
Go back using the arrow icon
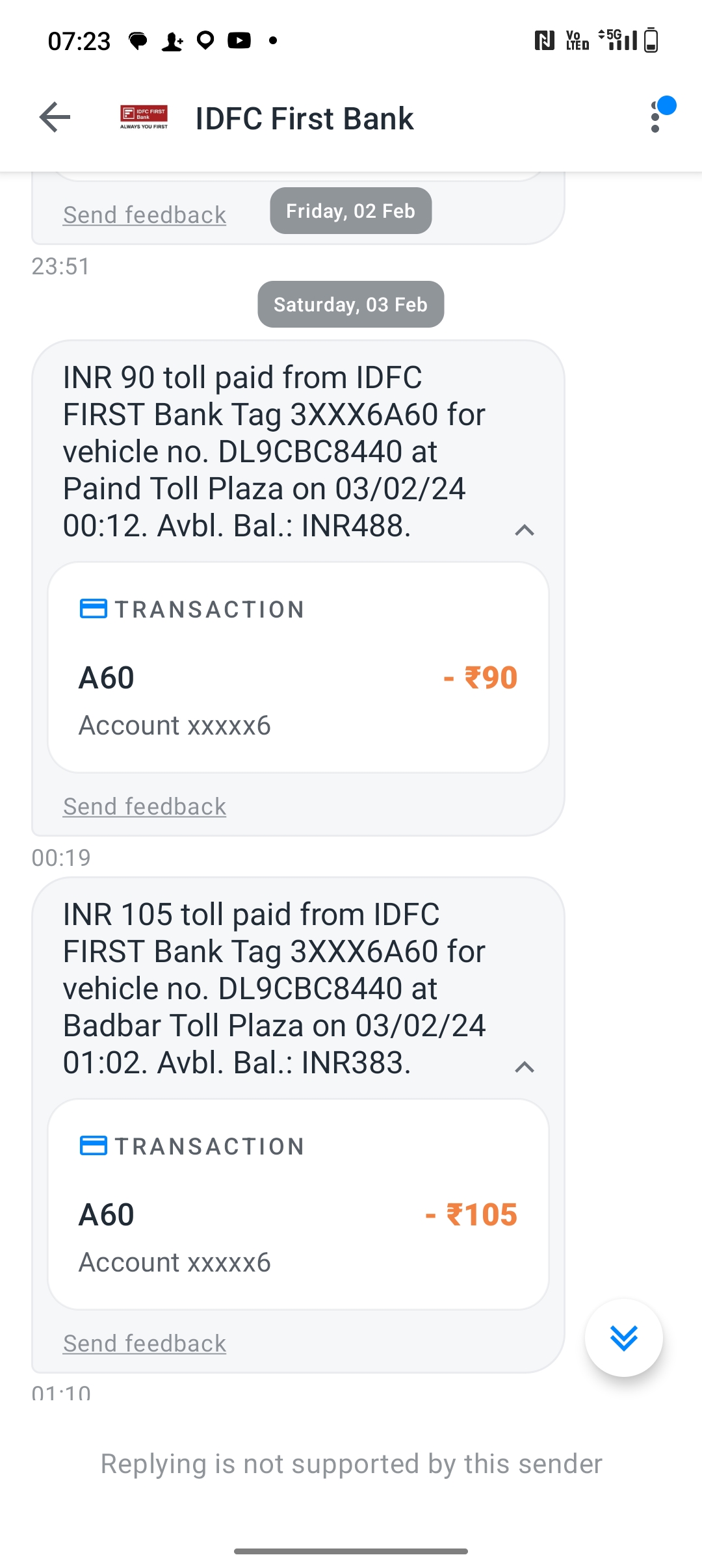(x=55, y=118)
